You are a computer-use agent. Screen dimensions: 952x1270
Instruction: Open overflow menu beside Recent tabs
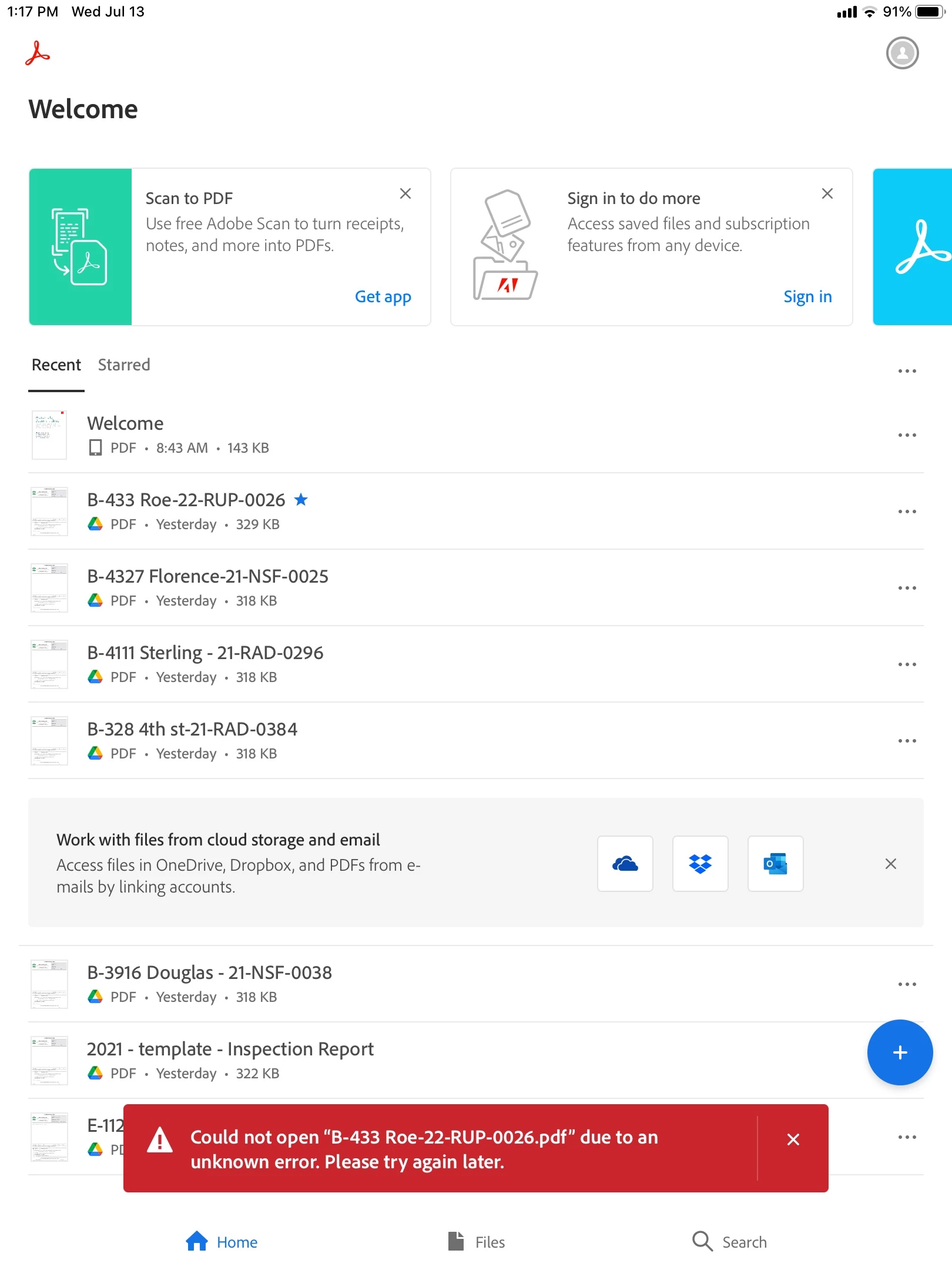pos(907,371)
